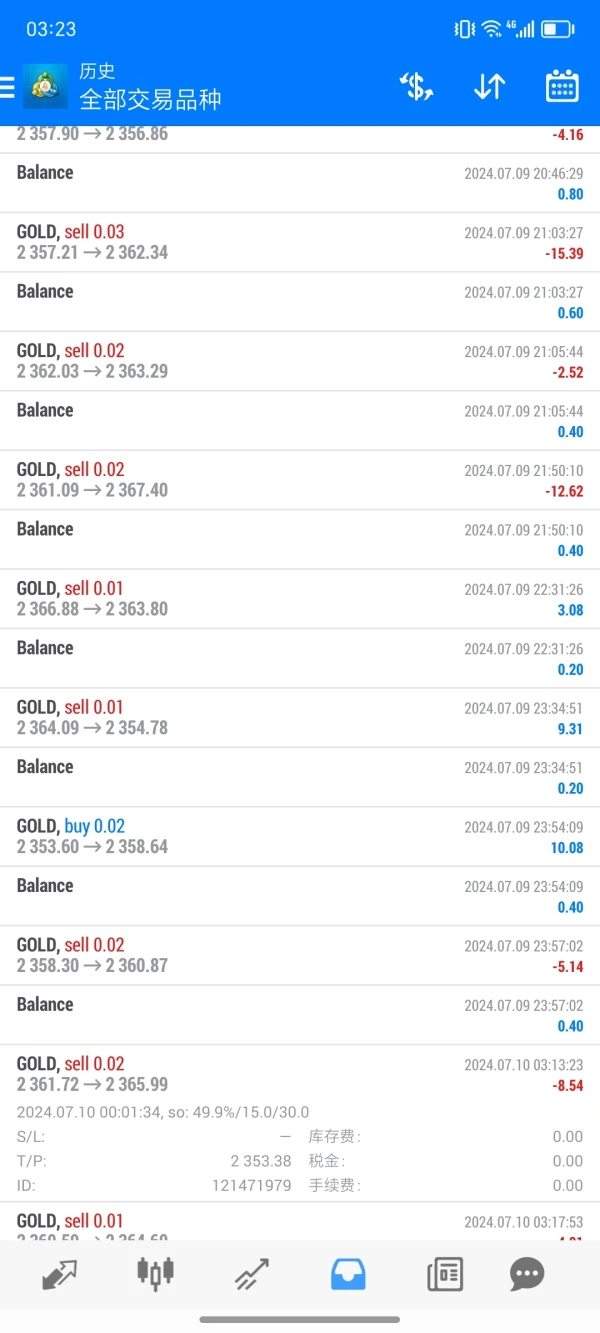Switch to the Quotes tab
The width and height of the screenshot is (600, 1333).
click(60, 1273)
